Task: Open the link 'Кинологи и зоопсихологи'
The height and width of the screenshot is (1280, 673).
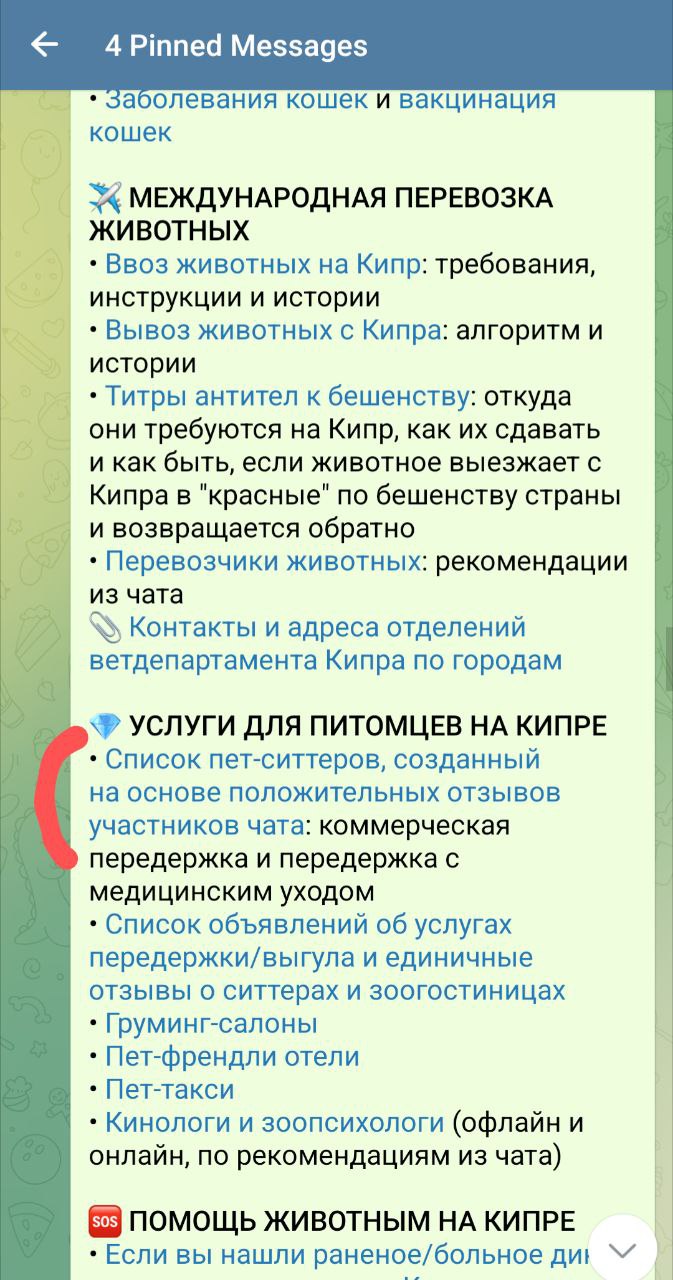Action: (x=274, y=1123)
